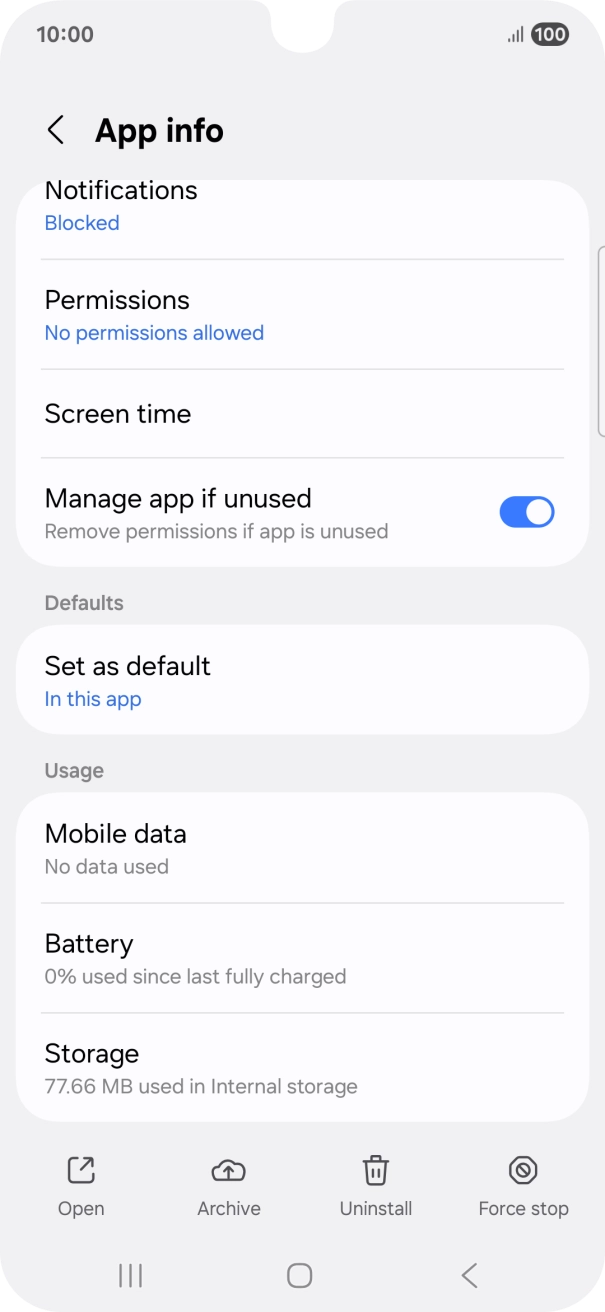
Task: View Screen time details
Action: point(302,414)
